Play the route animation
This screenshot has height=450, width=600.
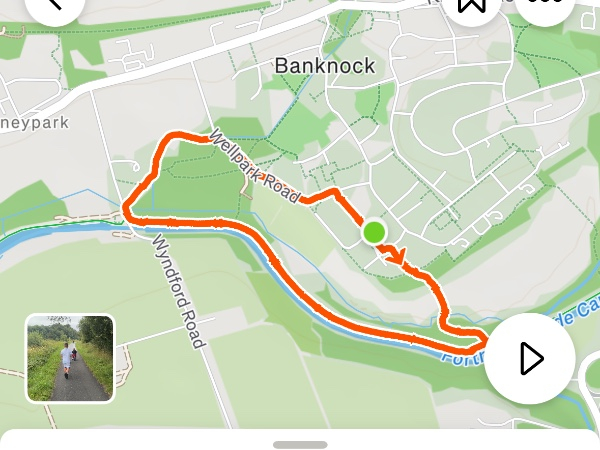point(530,359)
